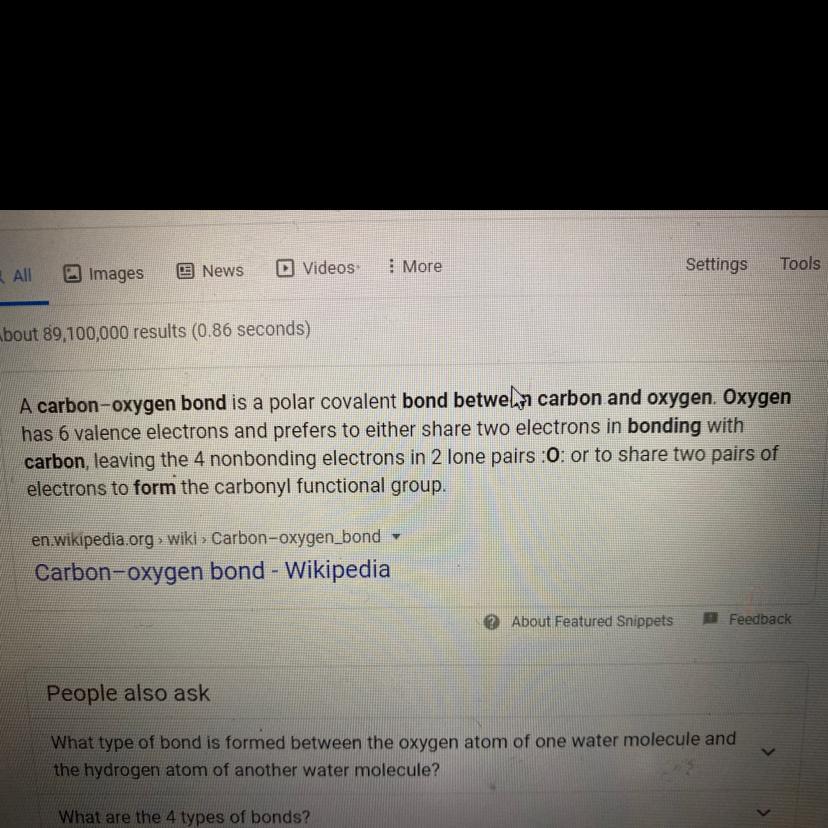Switch to the News tab
Image resolution: width=828 pixels, height=828 pixels.
[210, 270]
